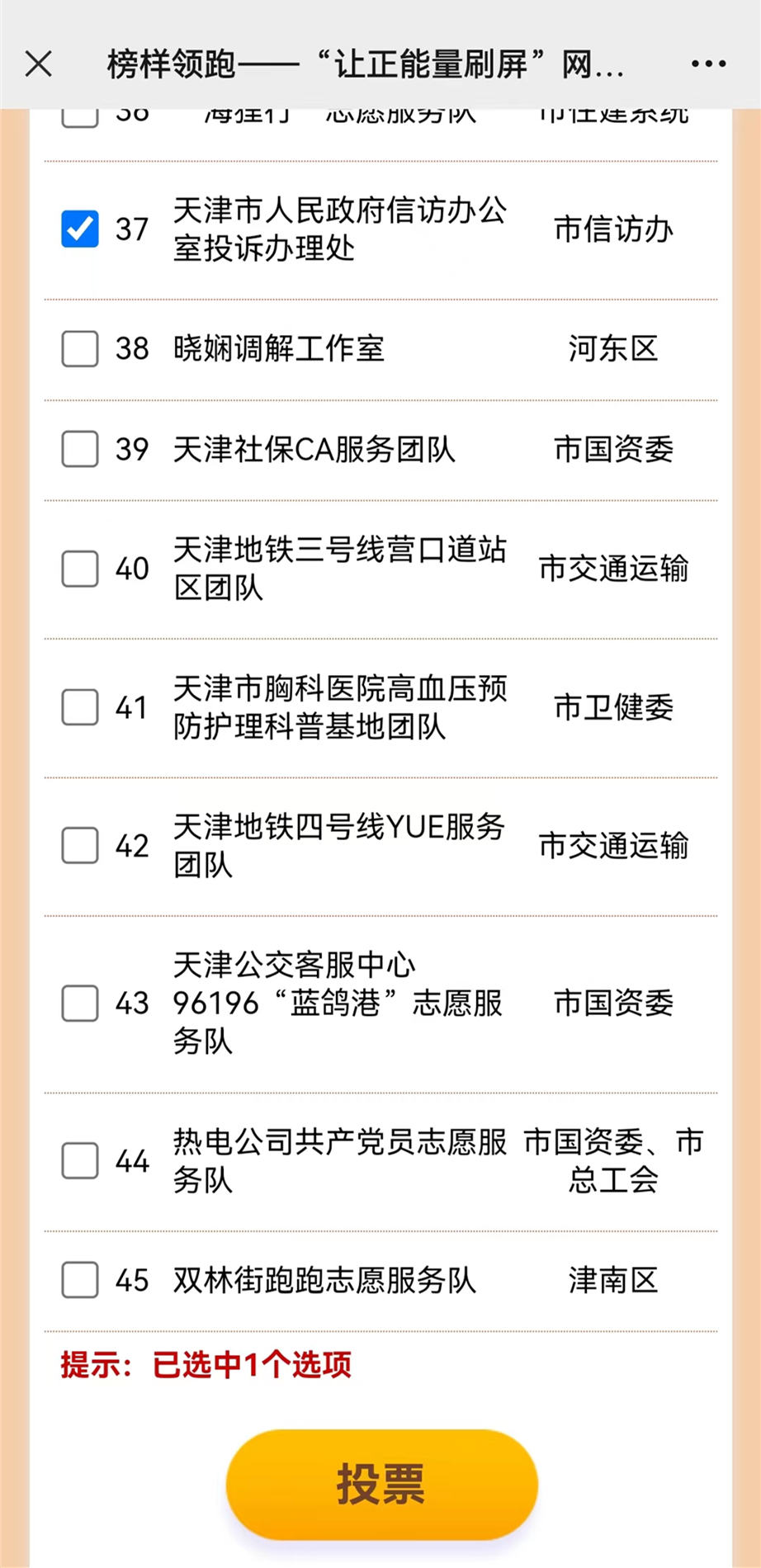The image size is (761, 1568).
Task: Tick option 40 天津地铁三号线营口道站区团队
Action: (x=80, y=569)
